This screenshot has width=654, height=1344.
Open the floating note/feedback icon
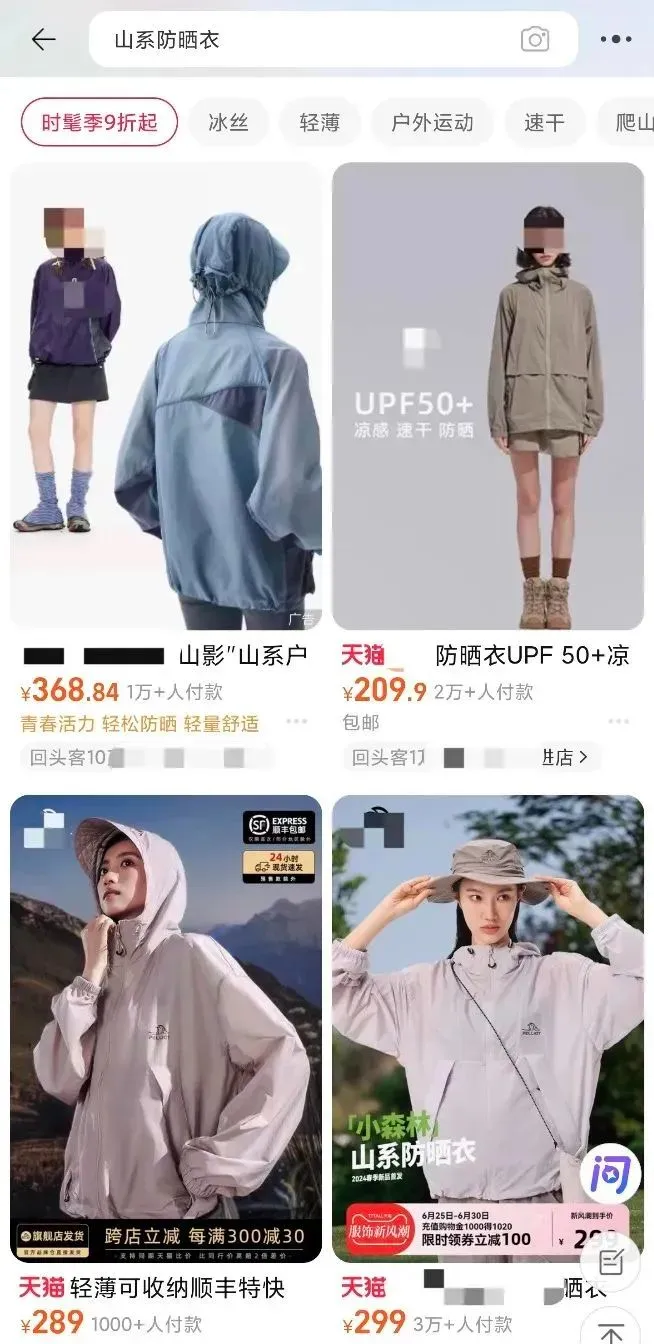(611, 1262)
